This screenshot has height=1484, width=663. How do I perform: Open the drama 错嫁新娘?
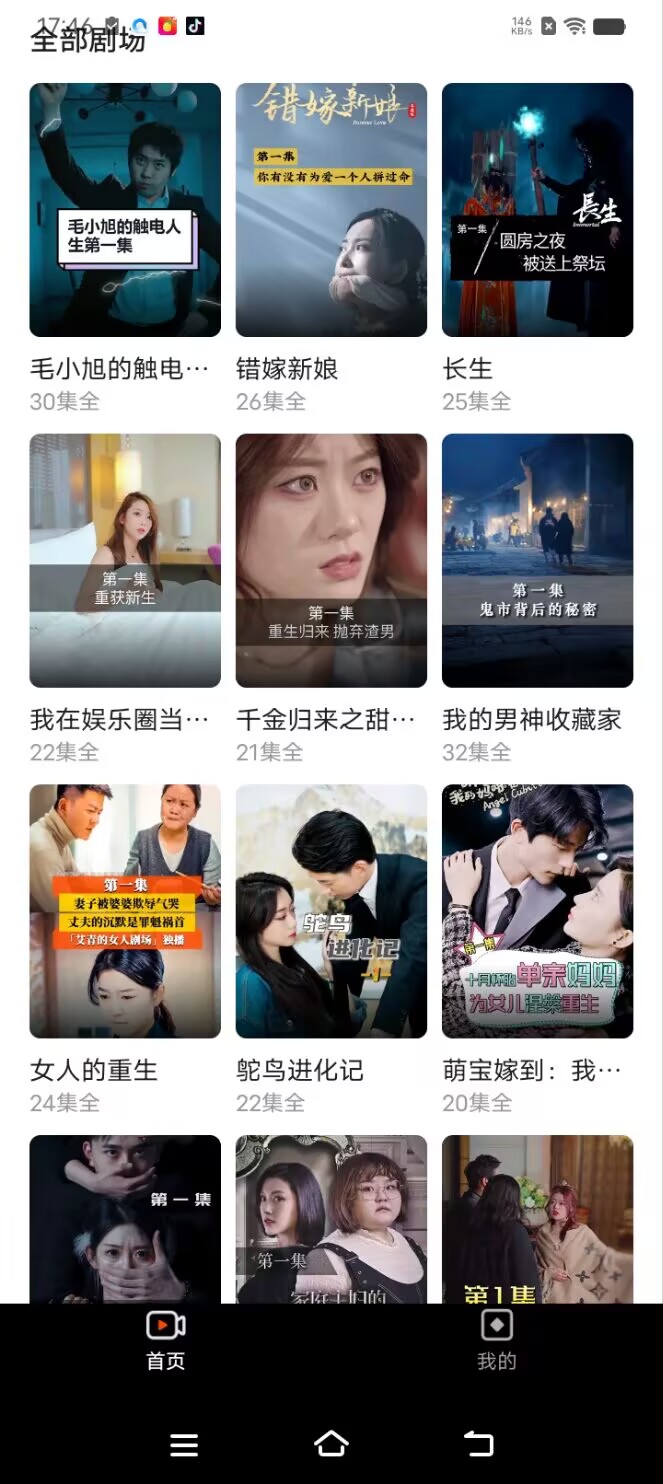pos(331,210)
